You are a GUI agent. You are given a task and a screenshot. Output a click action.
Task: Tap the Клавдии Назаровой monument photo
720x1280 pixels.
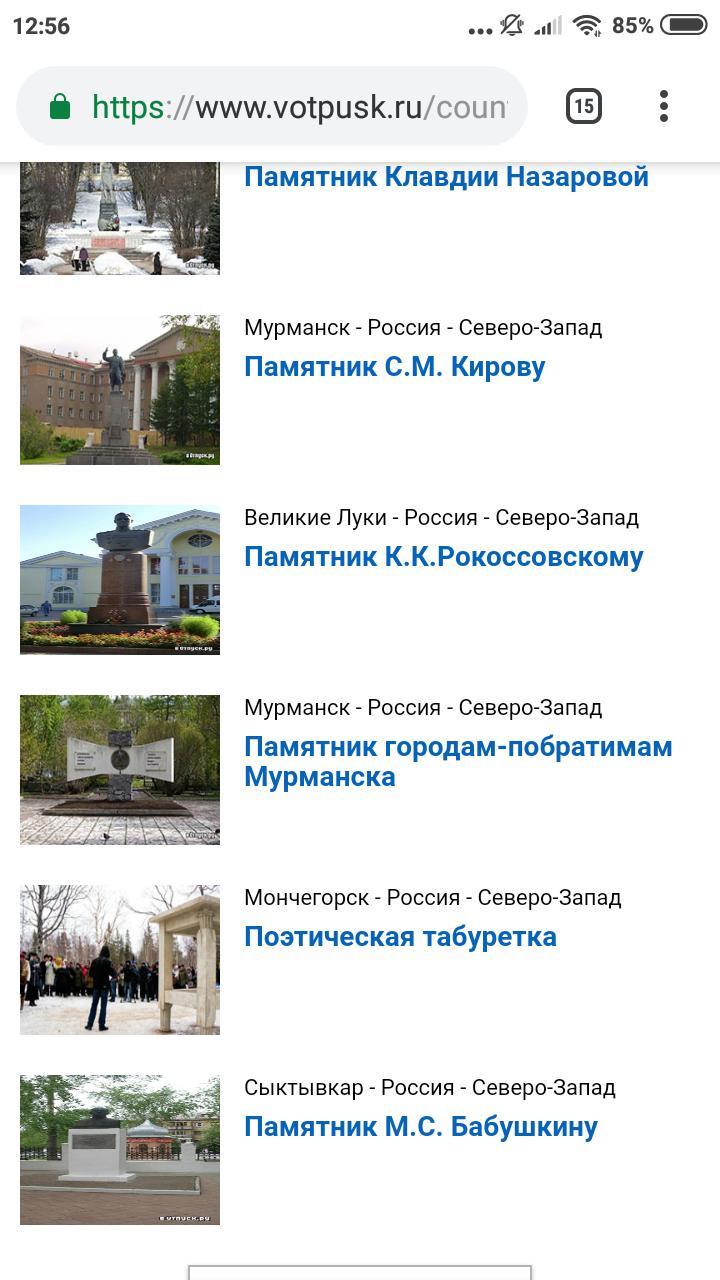(x=120, y=218)
